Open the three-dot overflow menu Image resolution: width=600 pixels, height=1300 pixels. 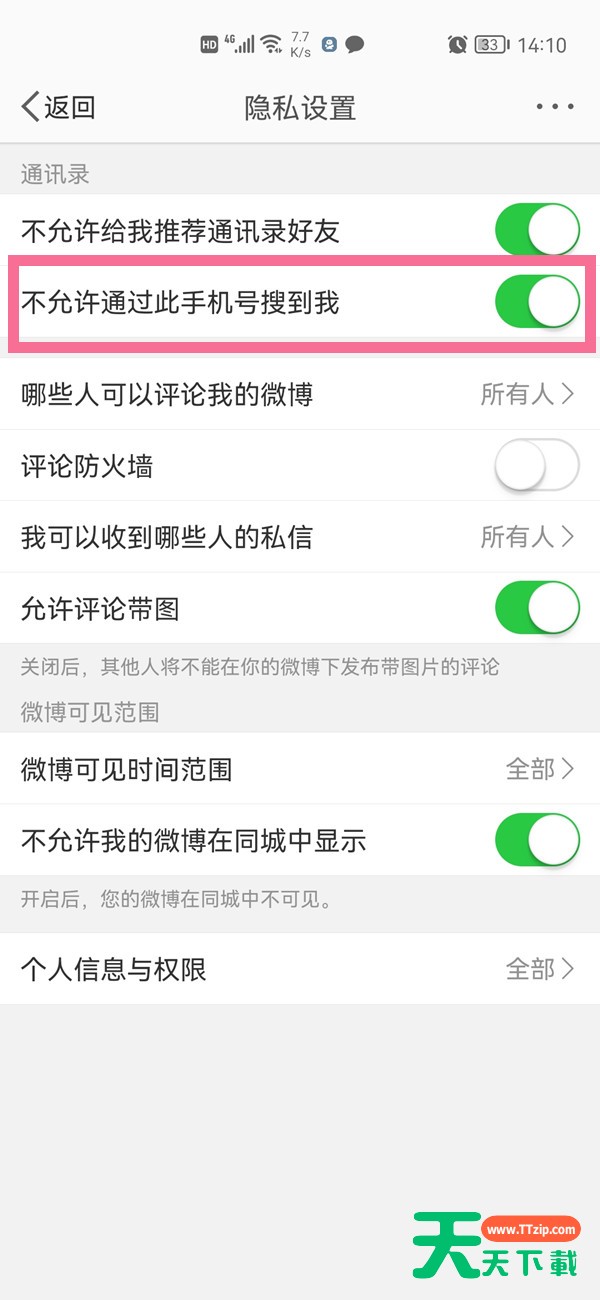point(555,107)
